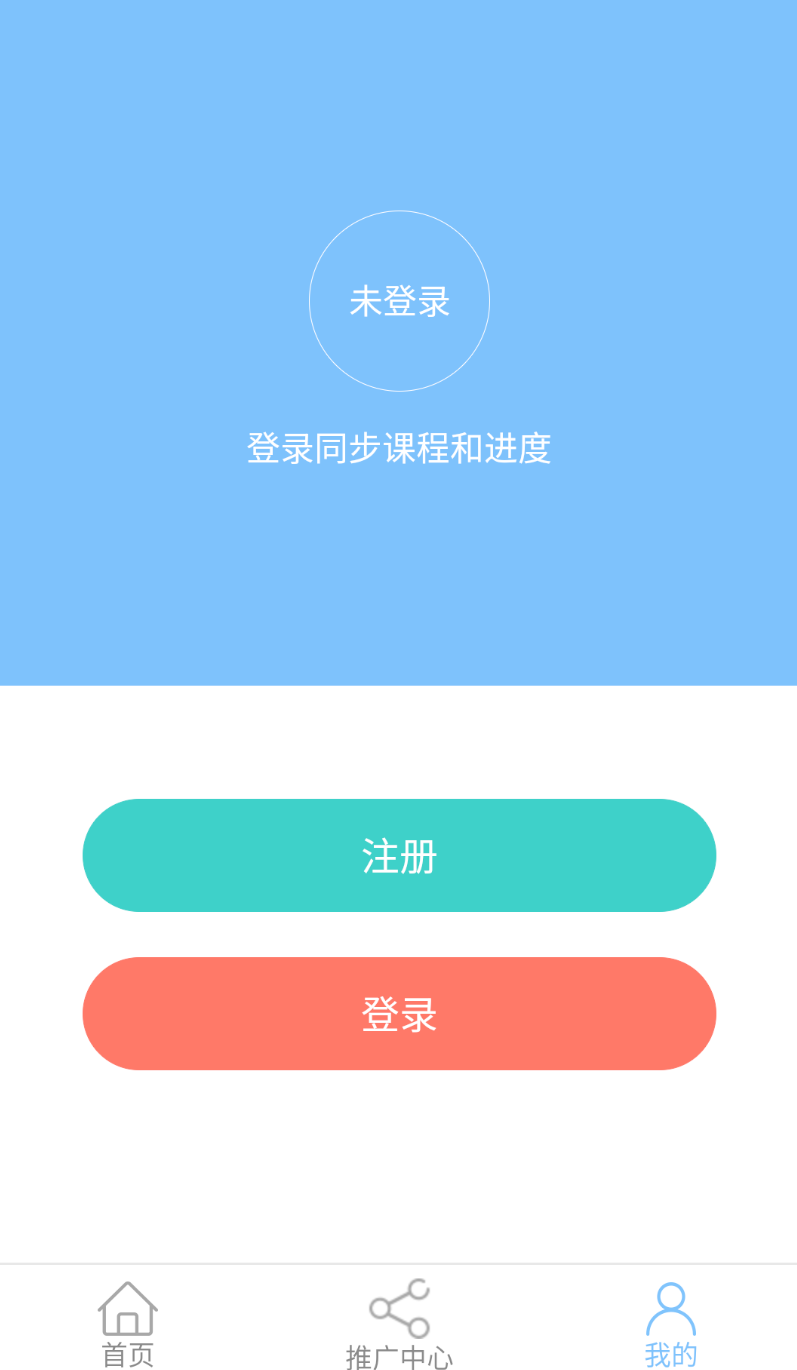This screenshot has height=1370, width=797.
Task: Click the text 登录同步课程和进度
Action: click(399, 450)
